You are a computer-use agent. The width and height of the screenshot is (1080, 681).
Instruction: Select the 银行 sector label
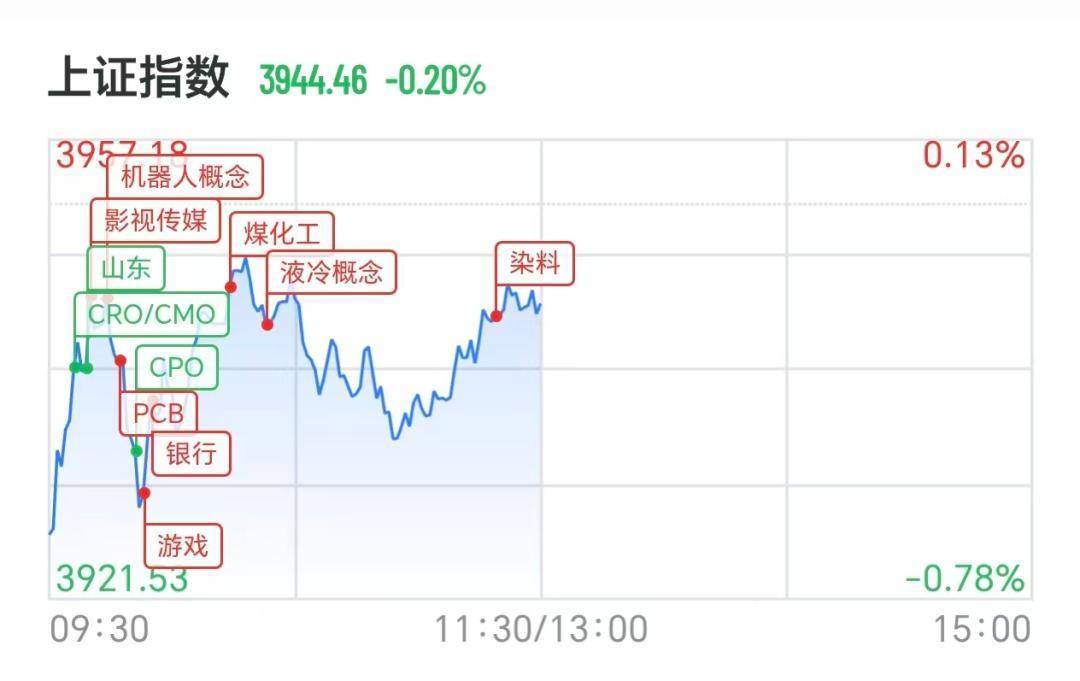[191, 454]
